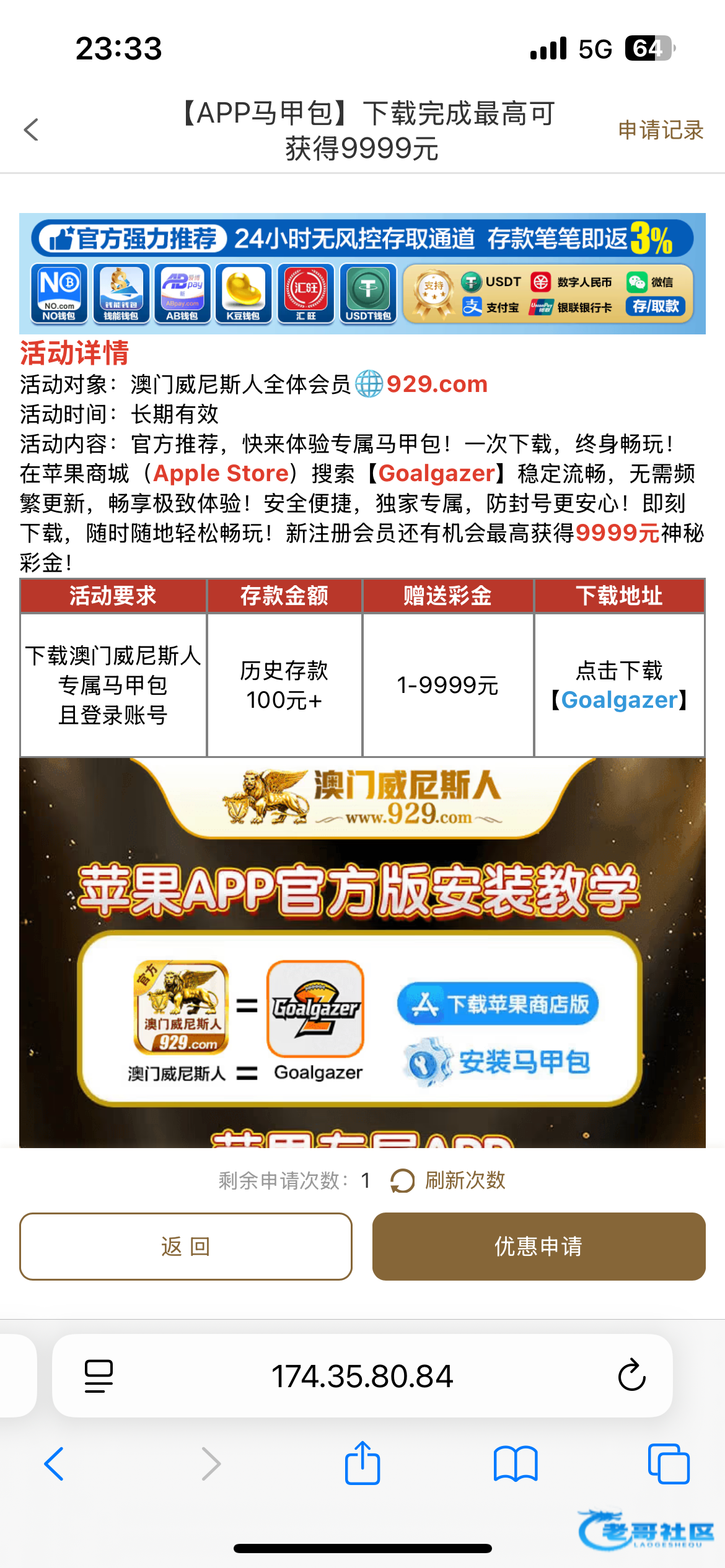725x1568 pixels.
Task: Open the Goalgazer download link
Action: (x=619, y=700)
